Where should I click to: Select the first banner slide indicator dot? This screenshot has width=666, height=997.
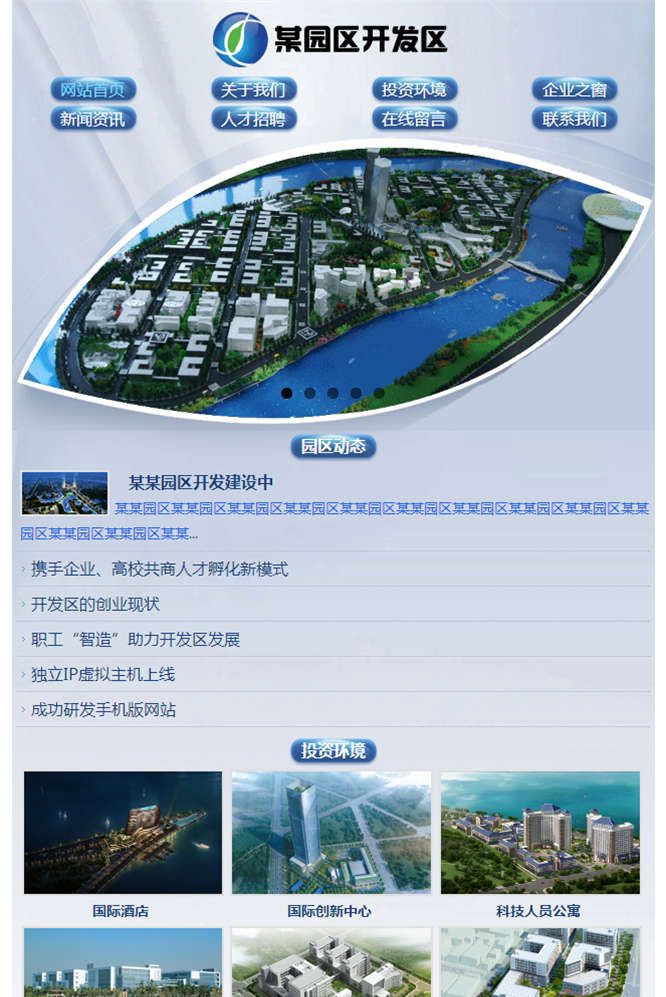pos(287,393)
